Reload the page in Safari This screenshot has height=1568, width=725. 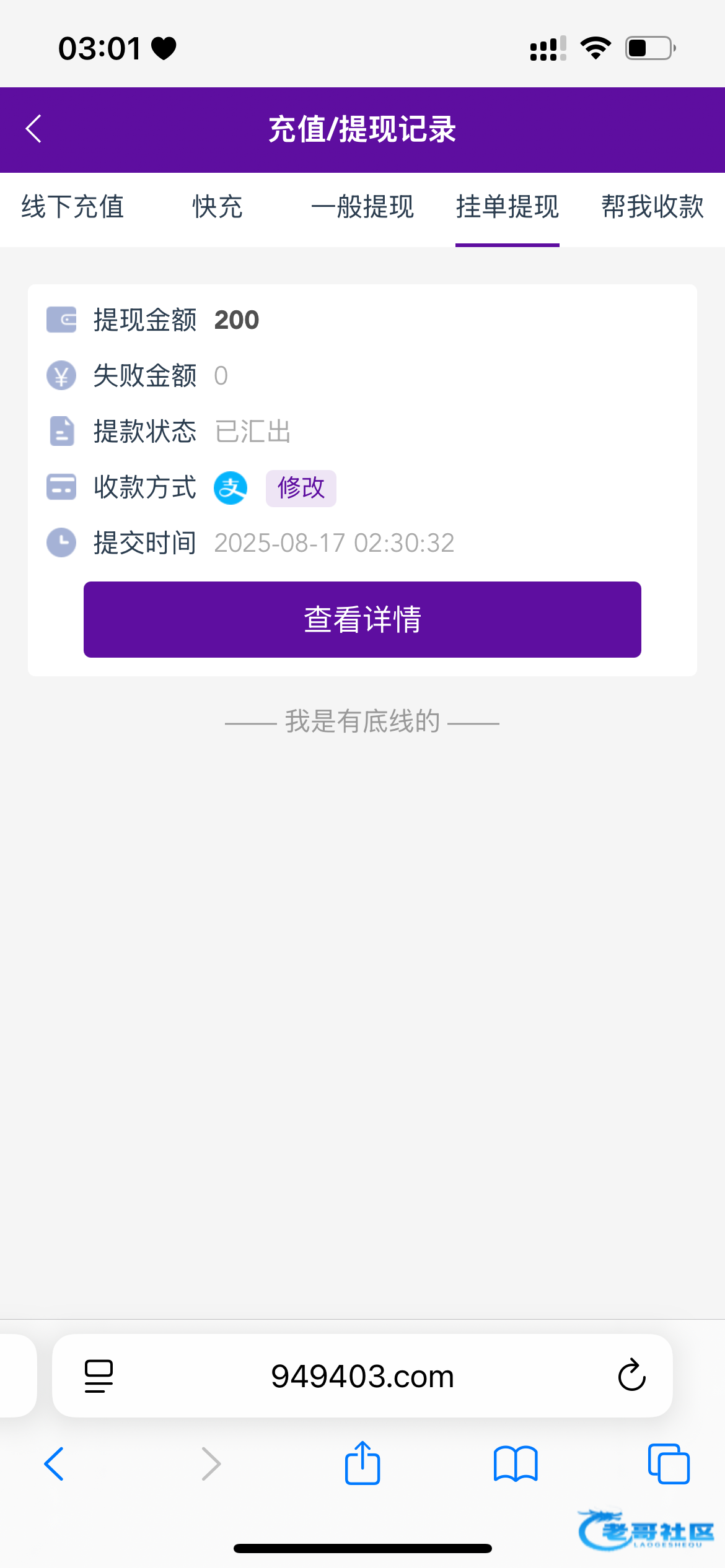point(631,1376)
